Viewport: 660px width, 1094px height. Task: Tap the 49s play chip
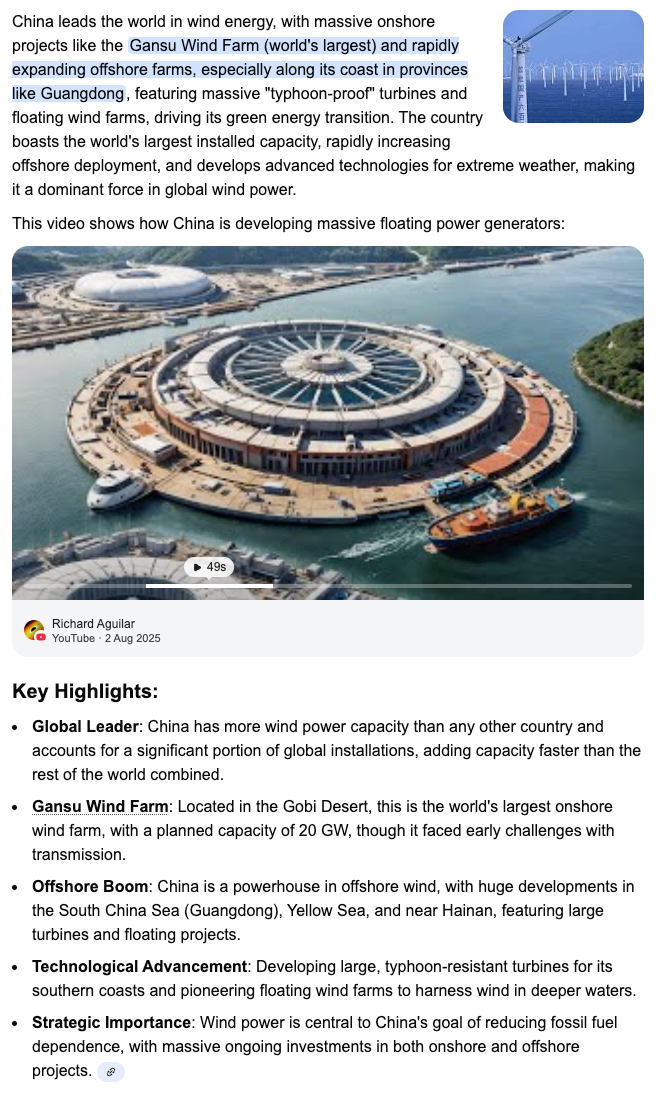click(208, 567)
